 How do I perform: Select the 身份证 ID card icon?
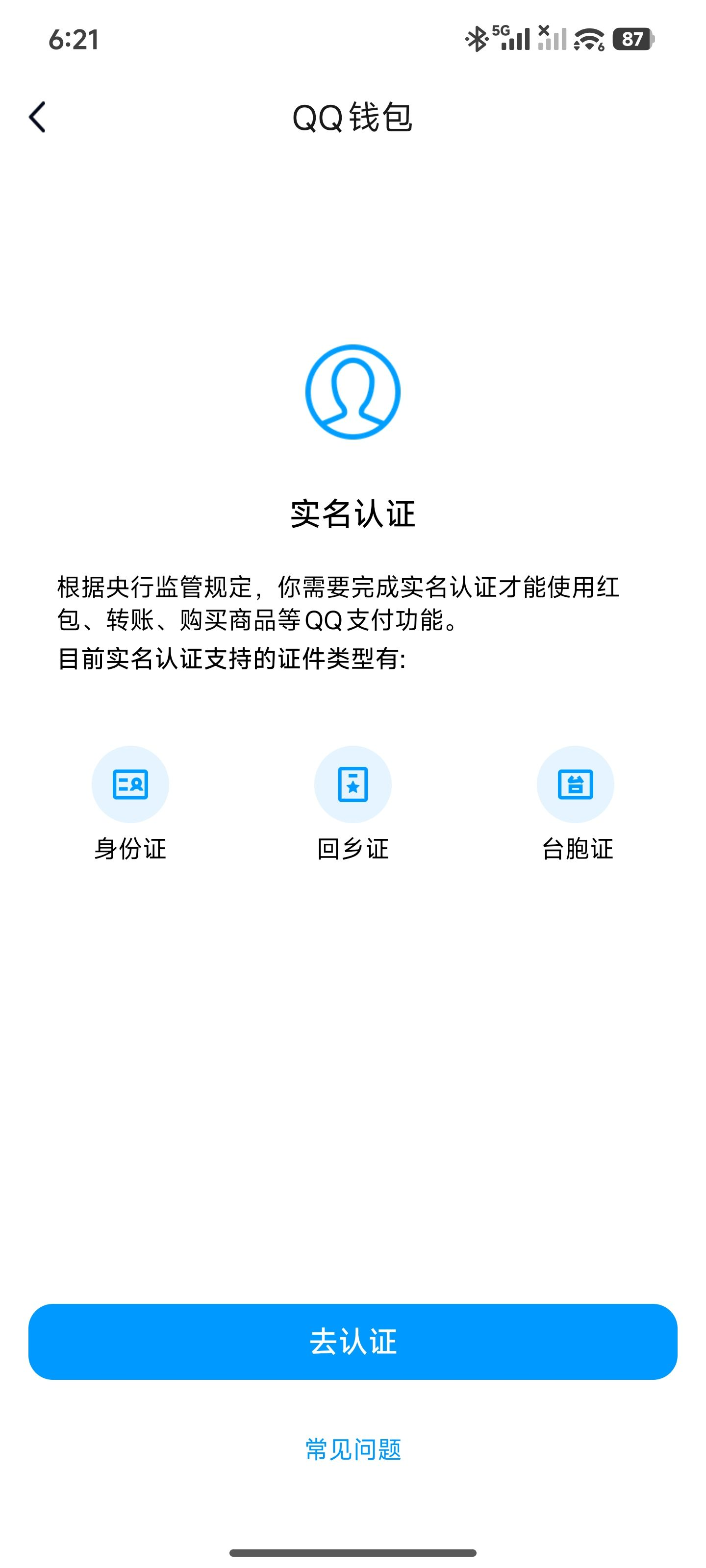(130, 785)
